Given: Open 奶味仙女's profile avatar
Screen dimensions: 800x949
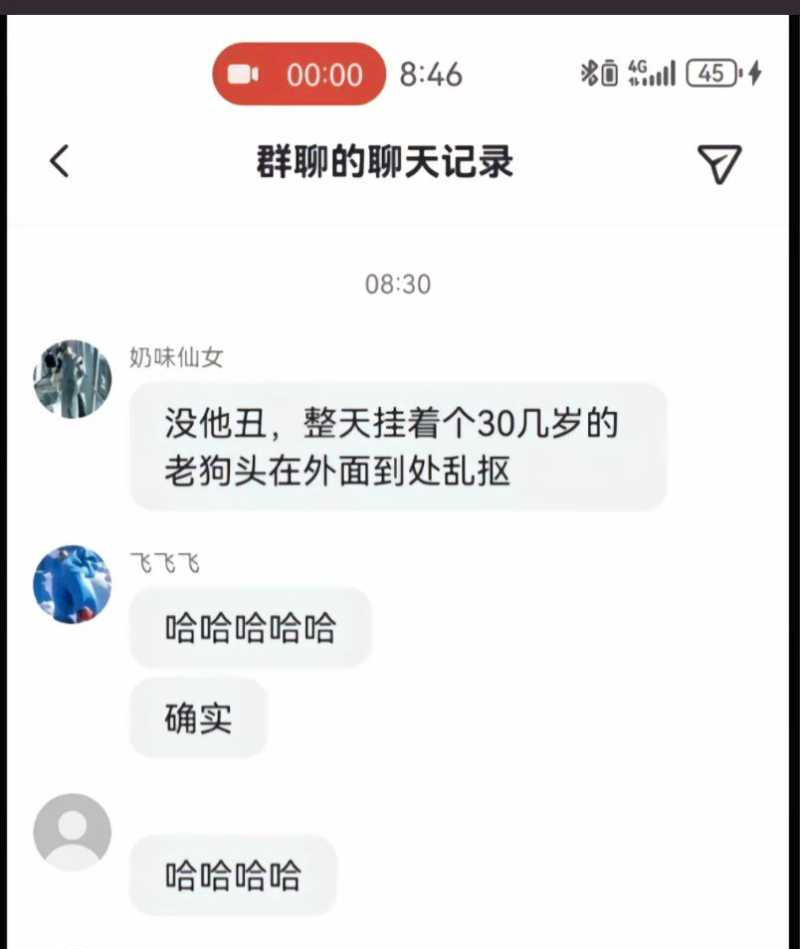Looking at the screenshot, I should [x=72, y=378].
